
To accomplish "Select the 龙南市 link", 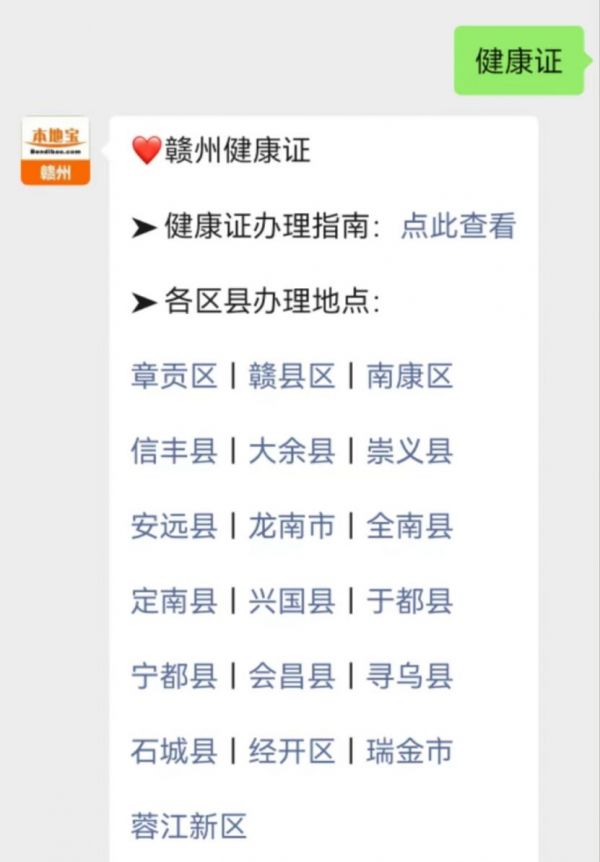I will pos(291,526).
